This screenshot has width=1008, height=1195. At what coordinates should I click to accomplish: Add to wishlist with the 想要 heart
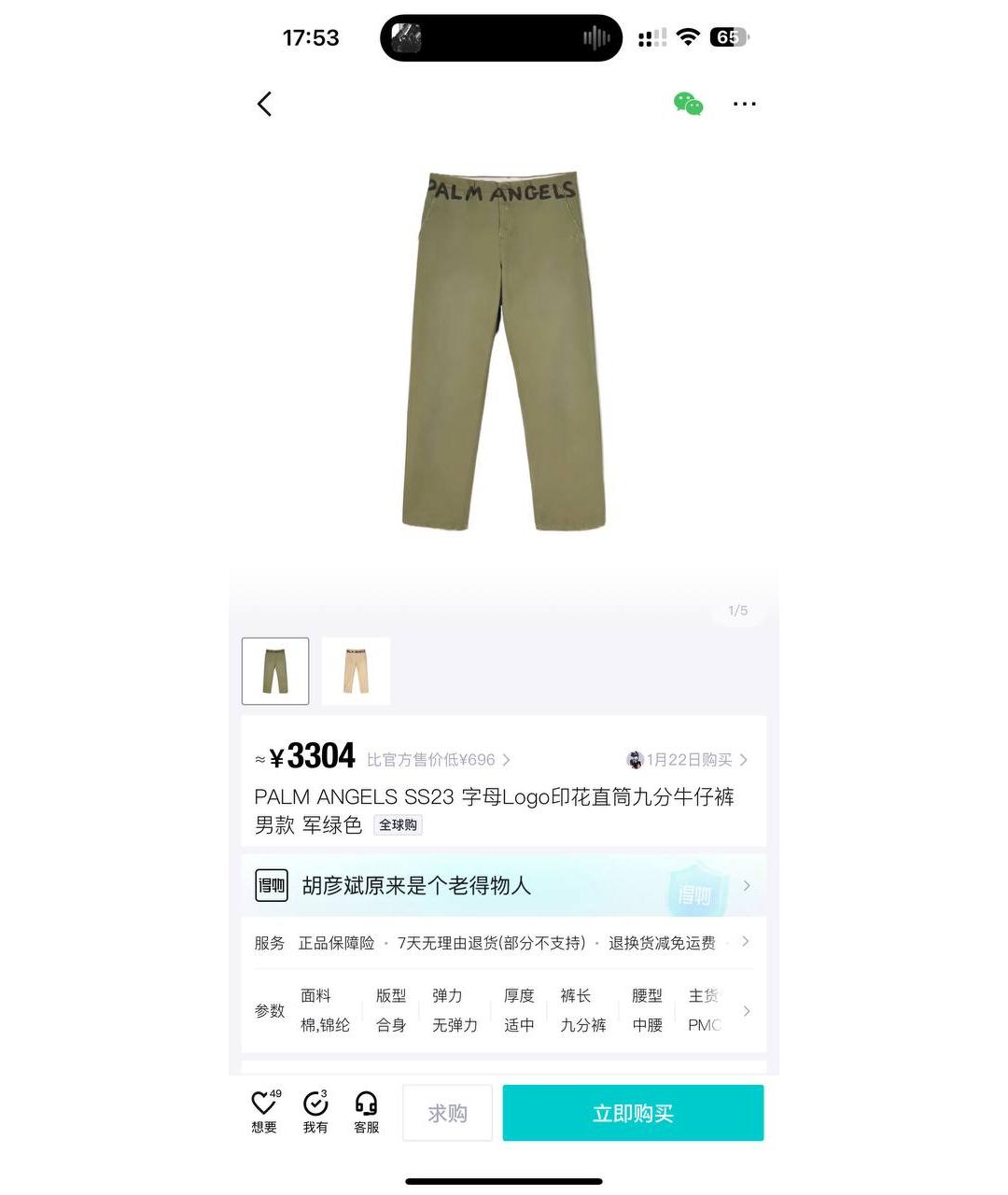tap(264, 1112)
